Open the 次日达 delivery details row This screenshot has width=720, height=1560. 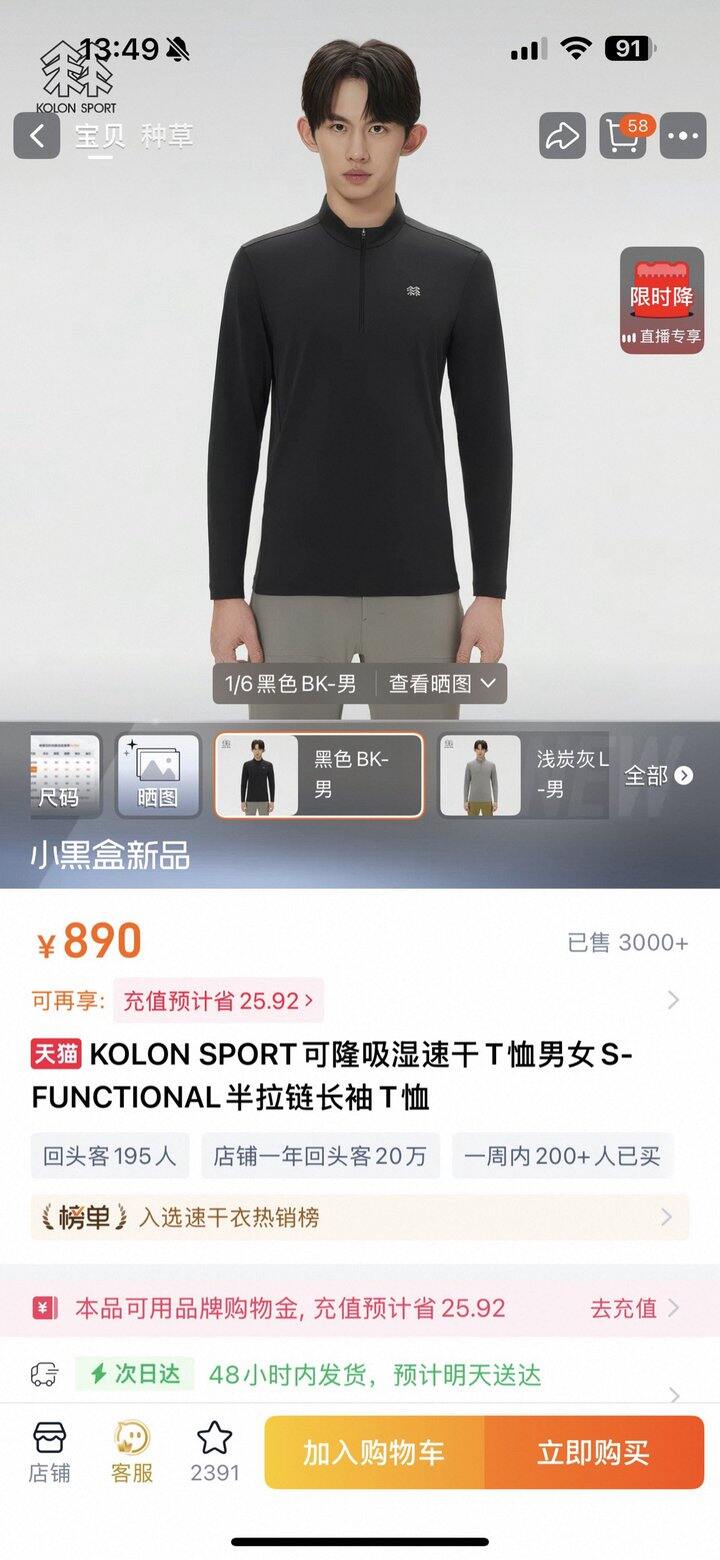[x=359, y=1375]
